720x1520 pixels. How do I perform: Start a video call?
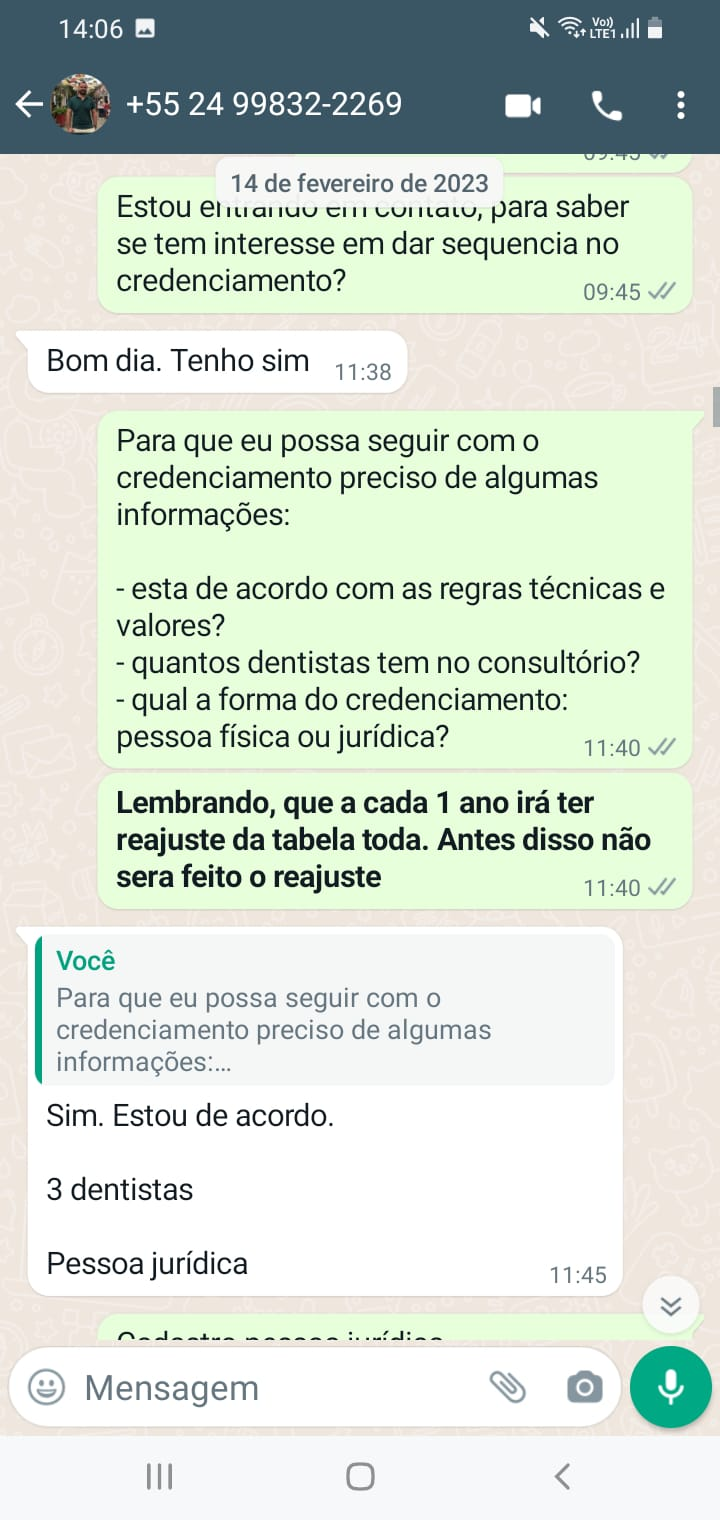point(523,105)
